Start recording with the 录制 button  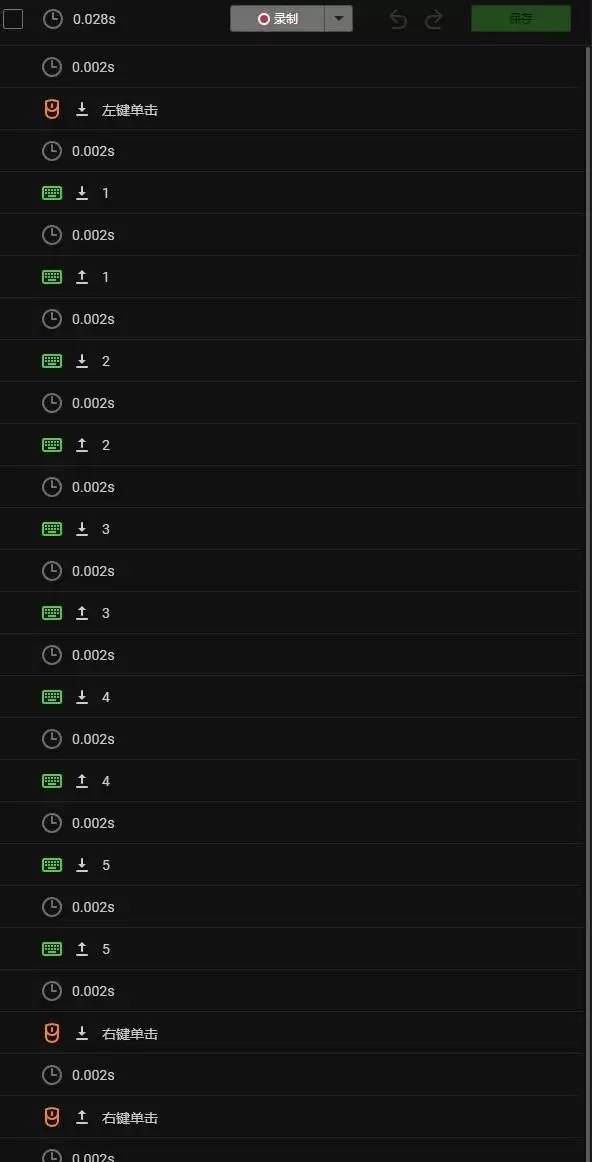click(x=277, y=19)
